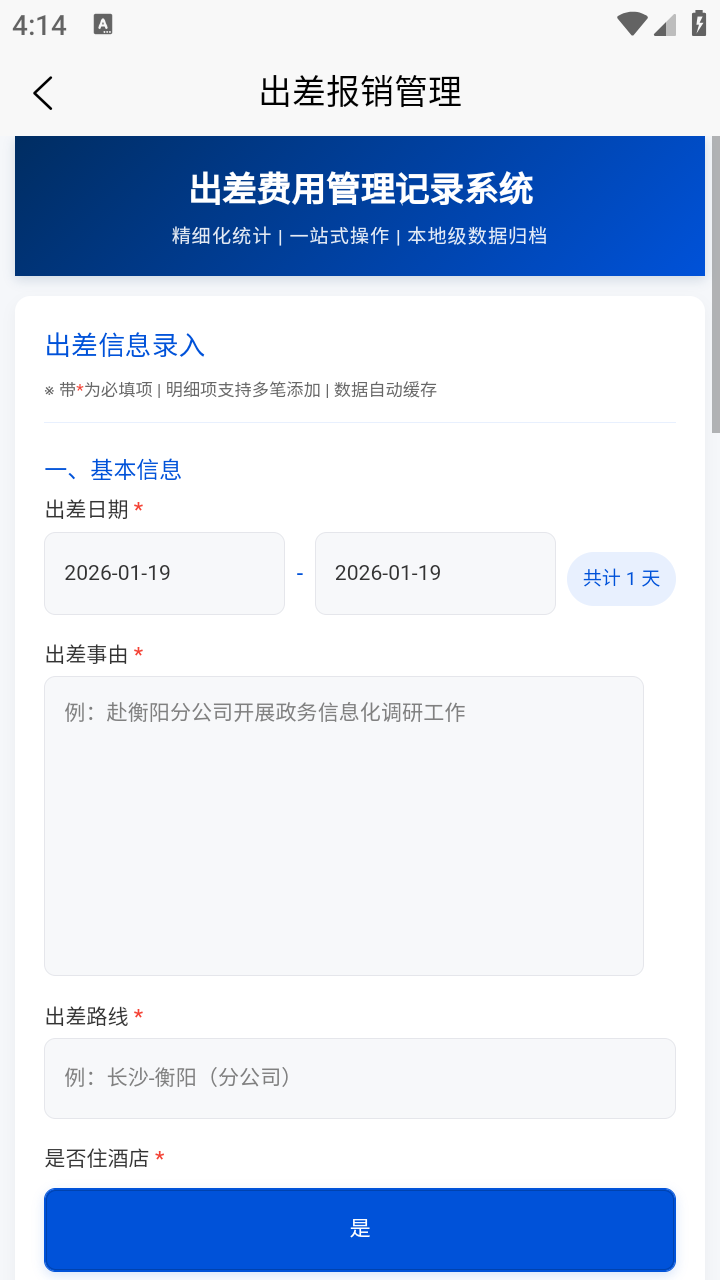Tap the keyboard input 'A' indicator icon
720x1280 pixels.
[103, 22]
